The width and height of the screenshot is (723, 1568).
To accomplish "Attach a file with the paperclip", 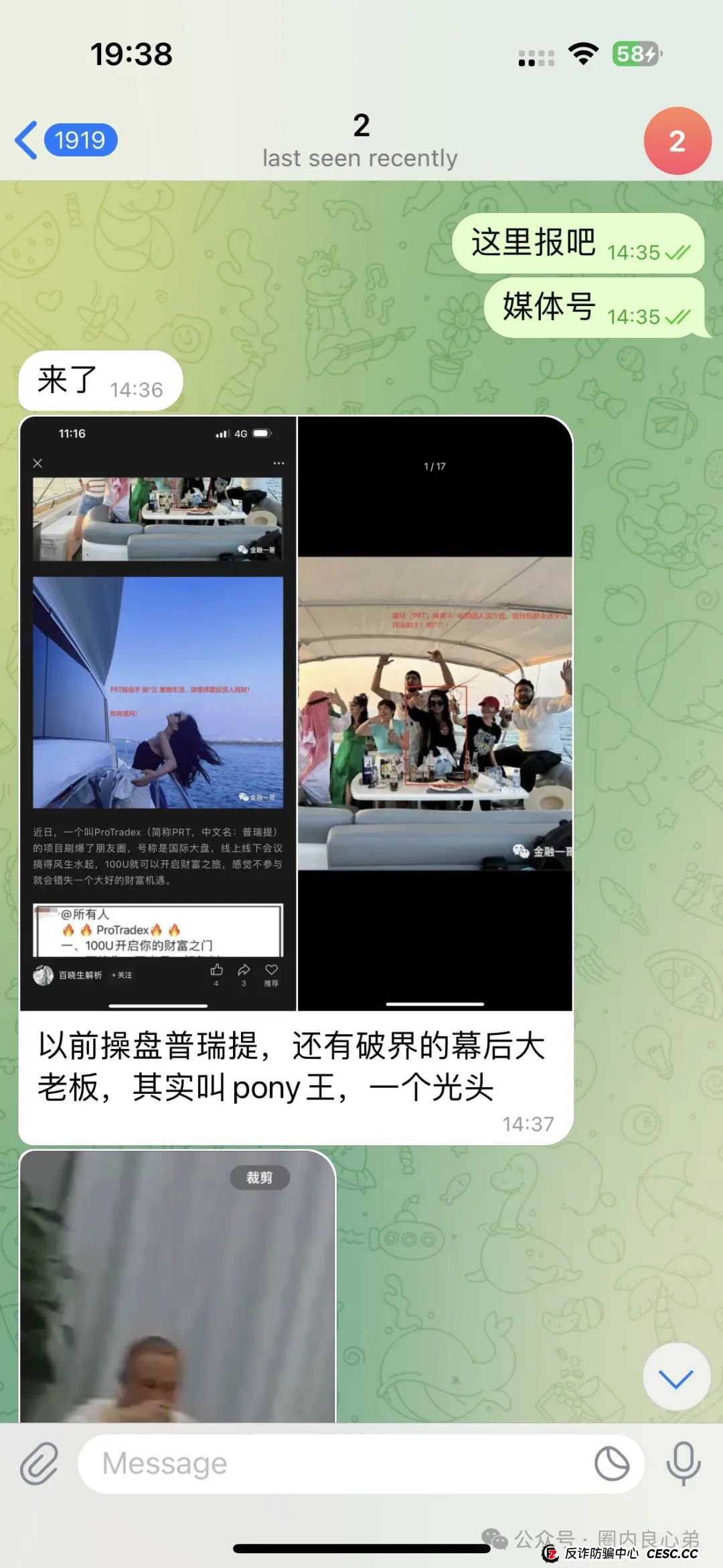I will pos(39,1464).
